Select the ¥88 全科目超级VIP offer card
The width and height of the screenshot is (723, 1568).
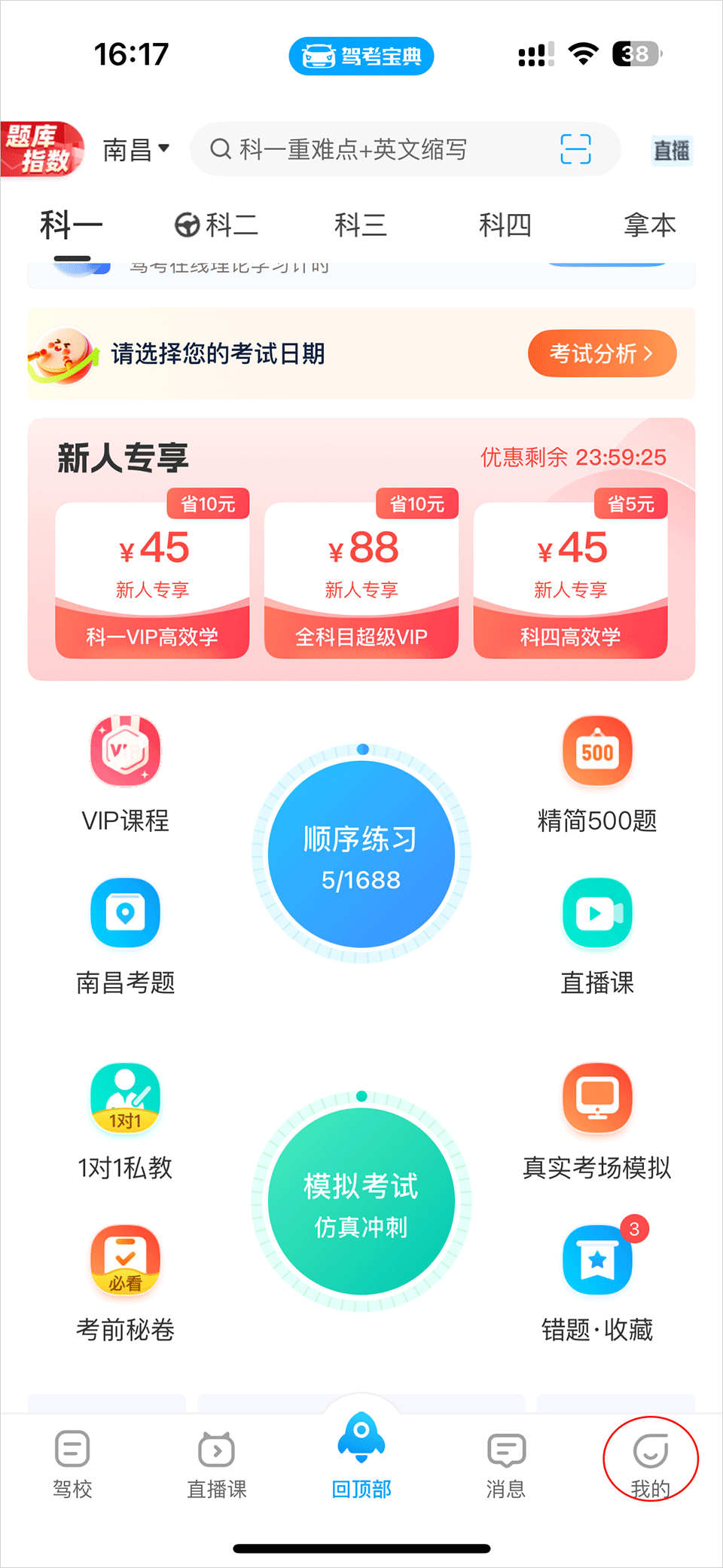click(361, 576)
